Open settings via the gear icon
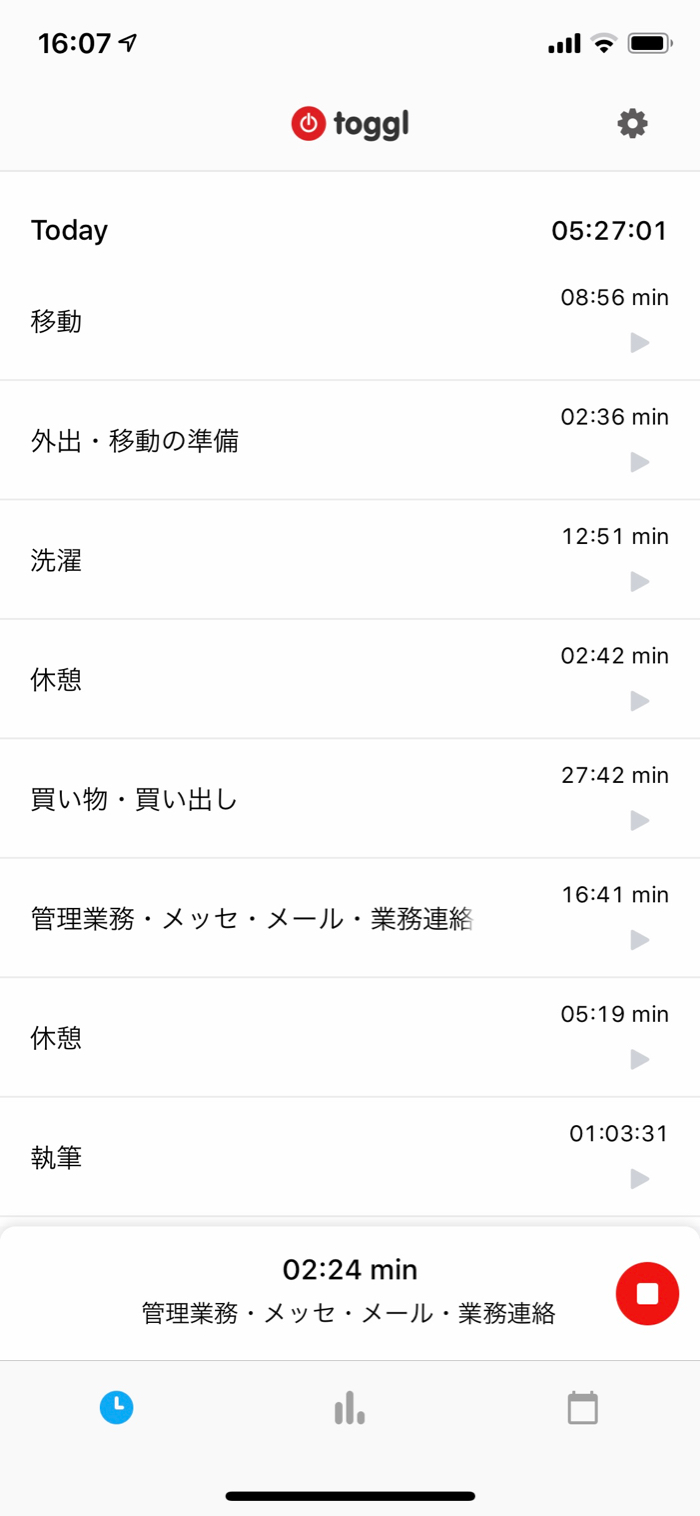700x1516 pixels. (x=632, y=124)
